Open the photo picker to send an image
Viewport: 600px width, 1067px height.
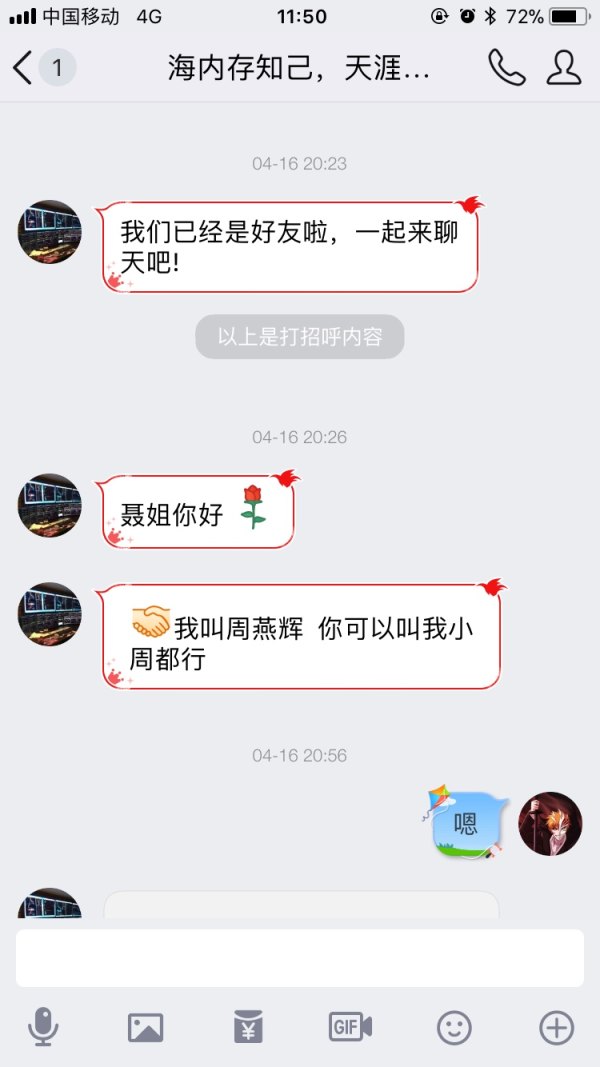tap(146, 1027)
